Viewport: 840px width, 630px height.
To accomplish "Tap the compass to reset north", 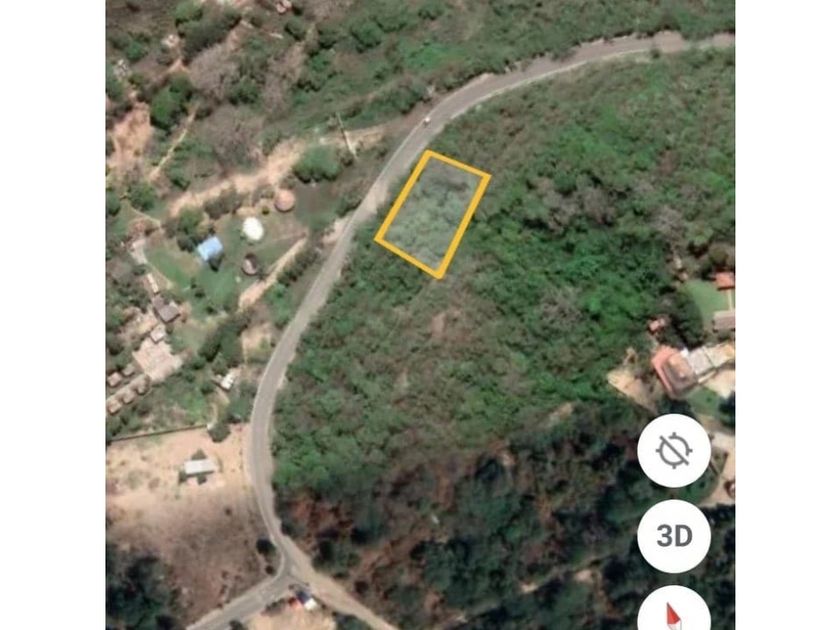I will coord(674,611).
